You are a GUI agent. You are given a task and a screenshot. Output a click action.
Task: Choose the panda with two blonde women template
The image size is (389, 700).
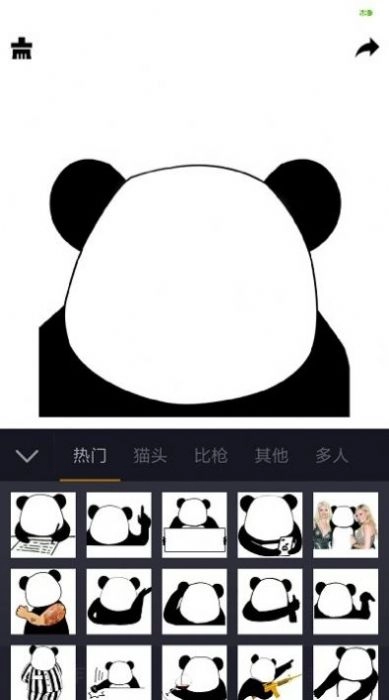(345, 525)
